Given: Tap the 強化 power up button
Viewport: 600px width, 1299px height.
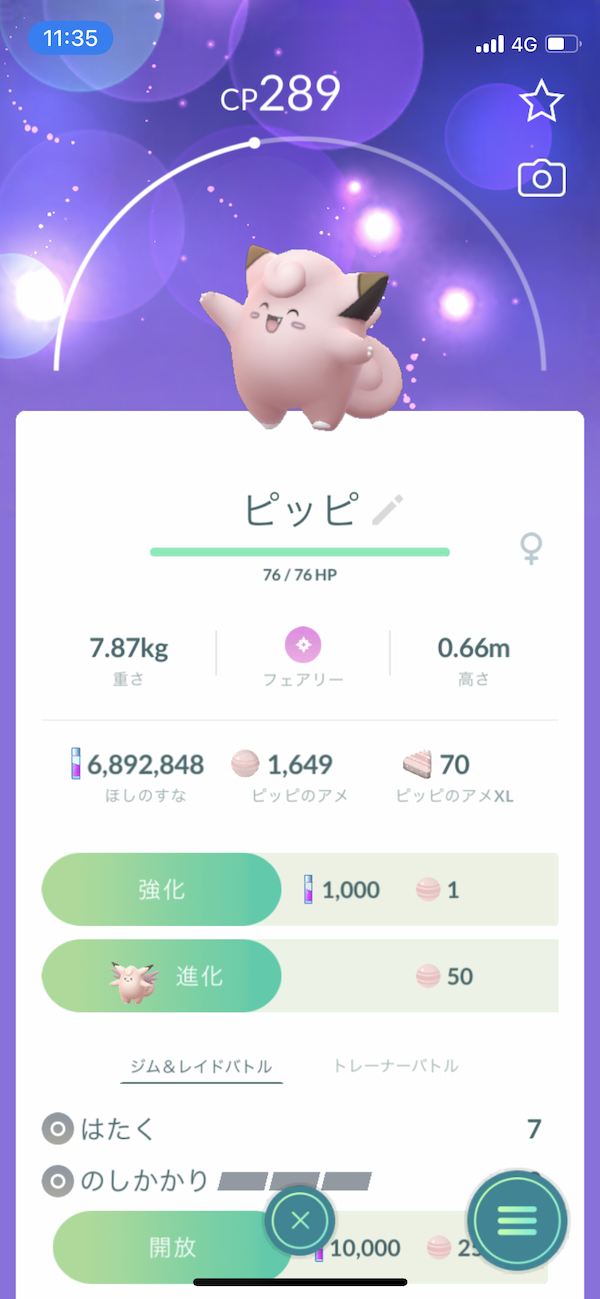Looking at the screenshot, I should pos(162,889).
